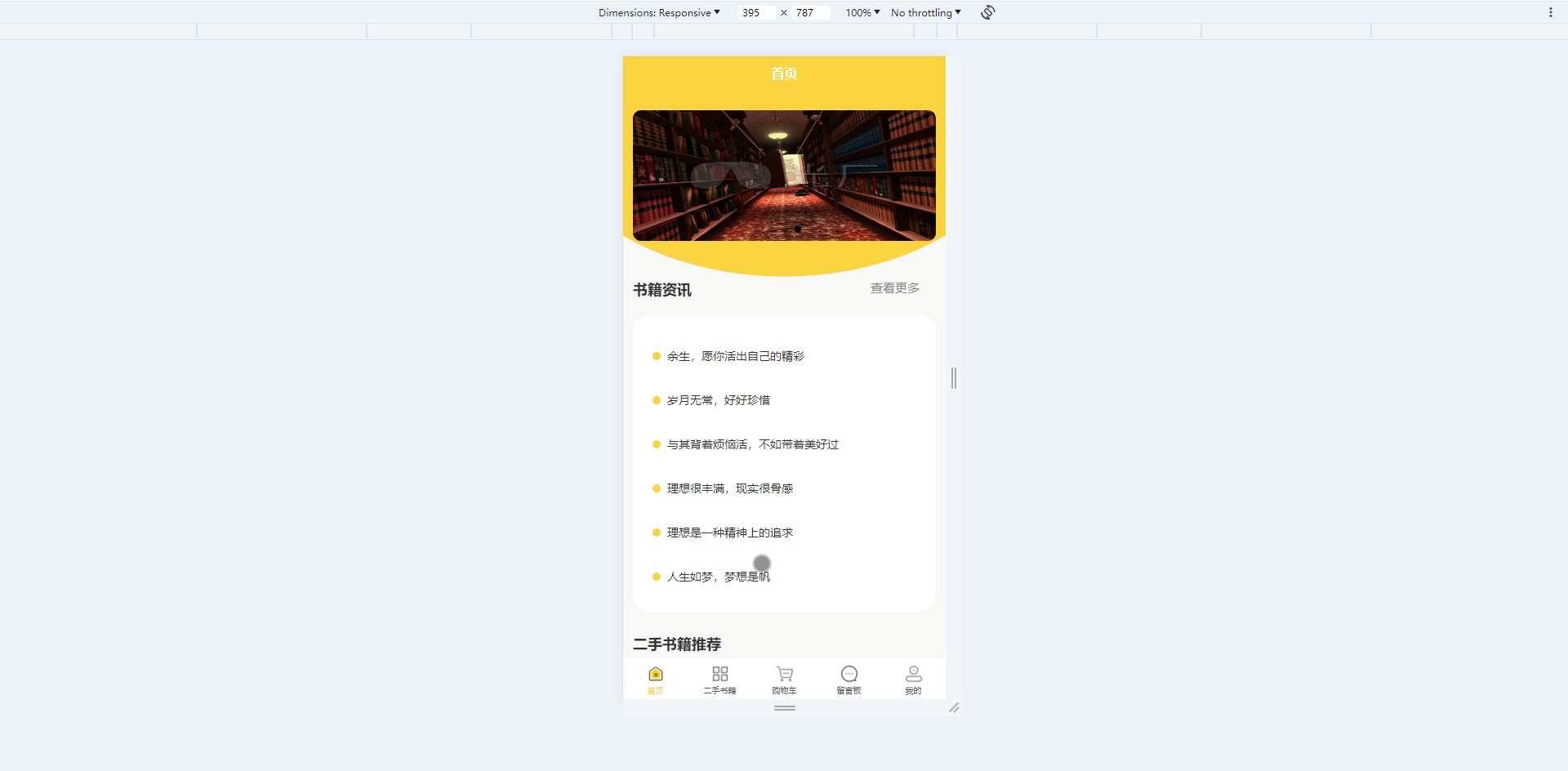Tap 查看更多 to see more news
The image size is (1568, 771).
pos(894,288)
